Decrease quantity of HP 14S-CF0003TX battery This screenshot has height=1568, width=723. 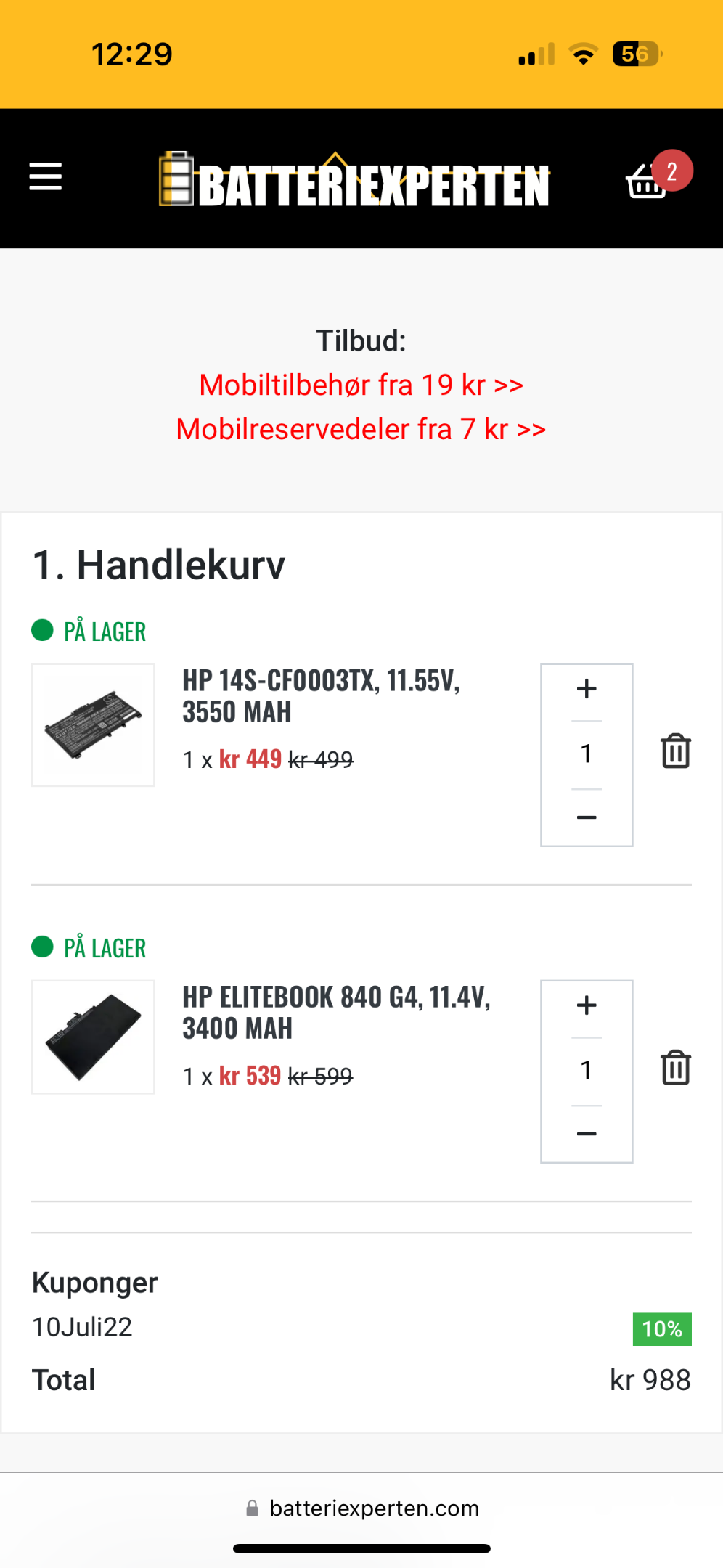tap(587, 817)
